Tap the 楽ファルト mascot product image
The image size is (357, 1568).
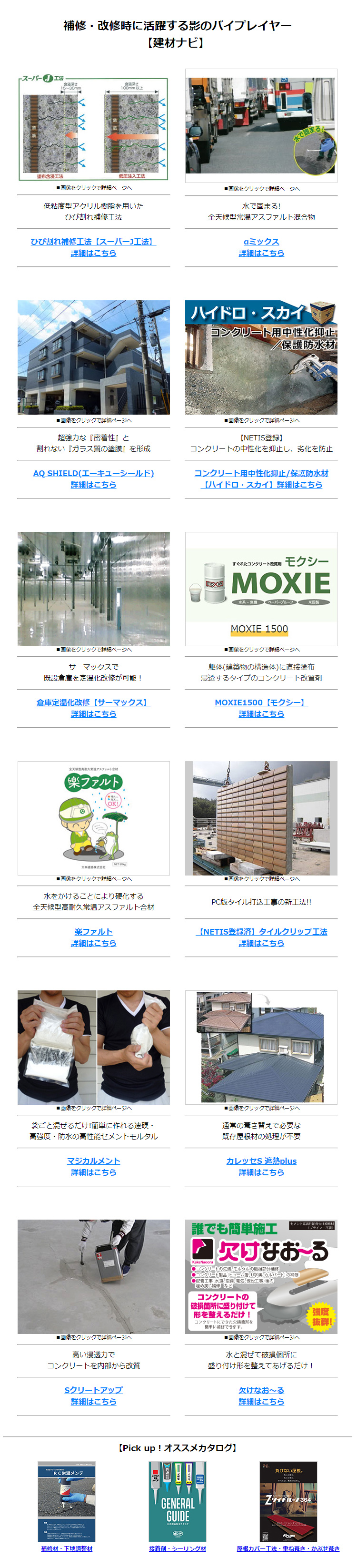click(93, 817)
